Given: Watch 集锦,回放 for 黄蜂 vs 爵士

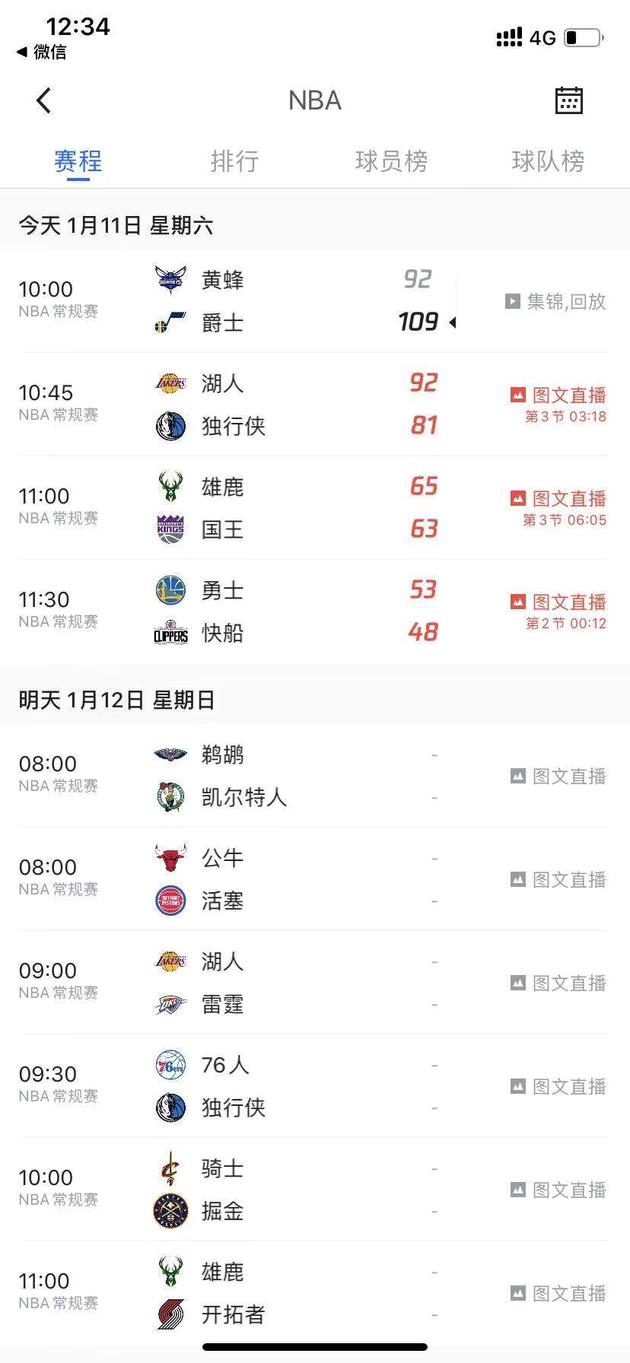Looking at the screenshot, I should point(556,301).
